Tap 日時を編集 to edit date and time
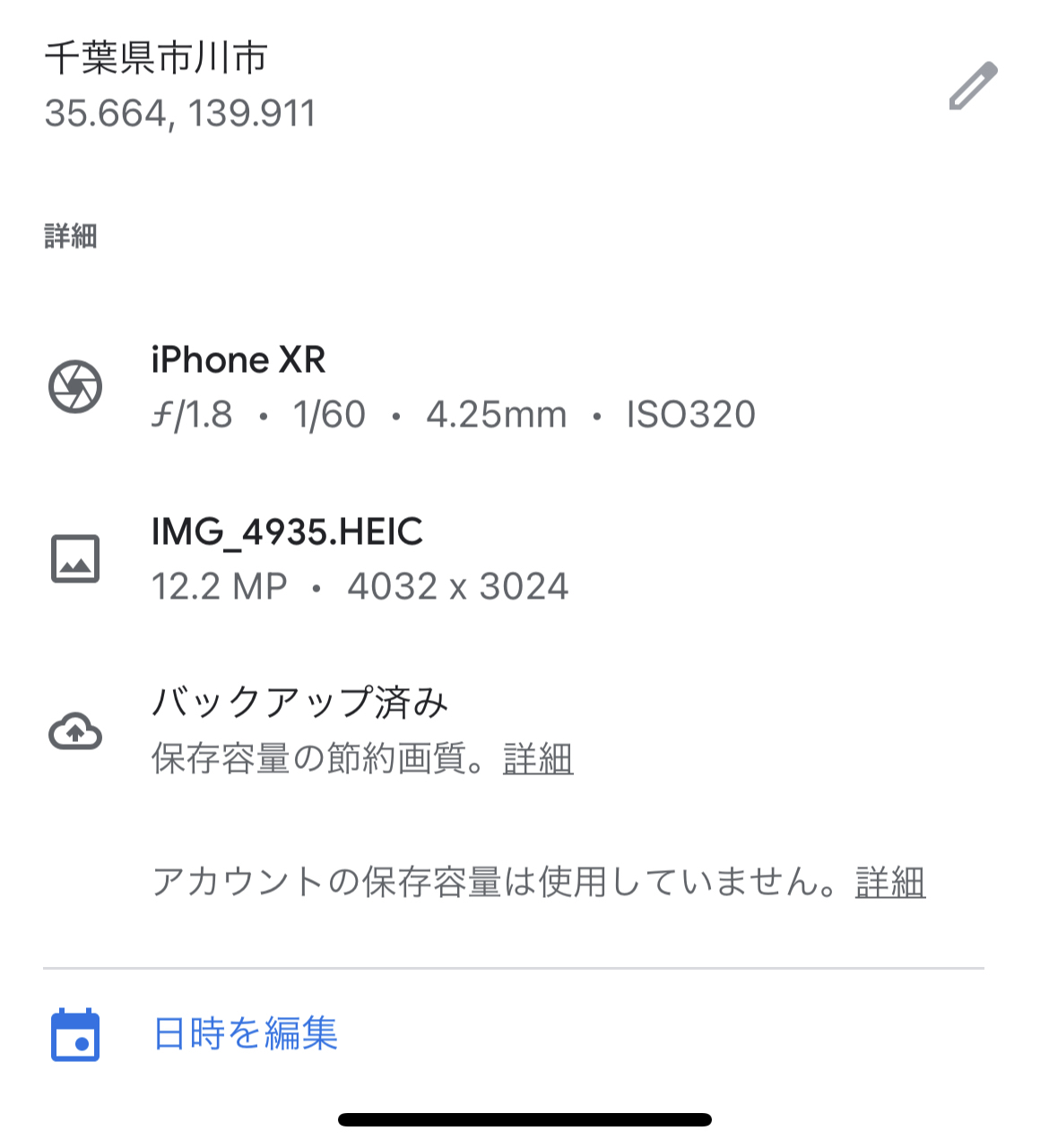Image resolution: width=1049 pixels, height=1148 pixels. (x=245, y=1033)
